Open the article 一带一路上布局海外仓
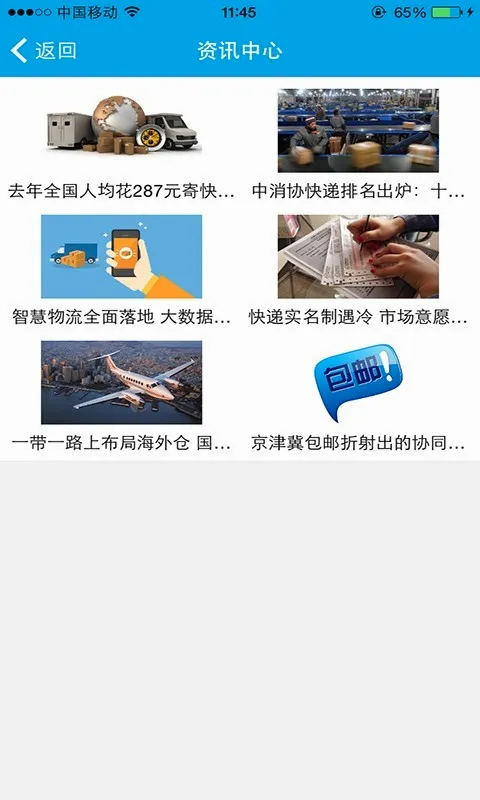The width and height of the screenshot is (480, 800). click(121, 442)
